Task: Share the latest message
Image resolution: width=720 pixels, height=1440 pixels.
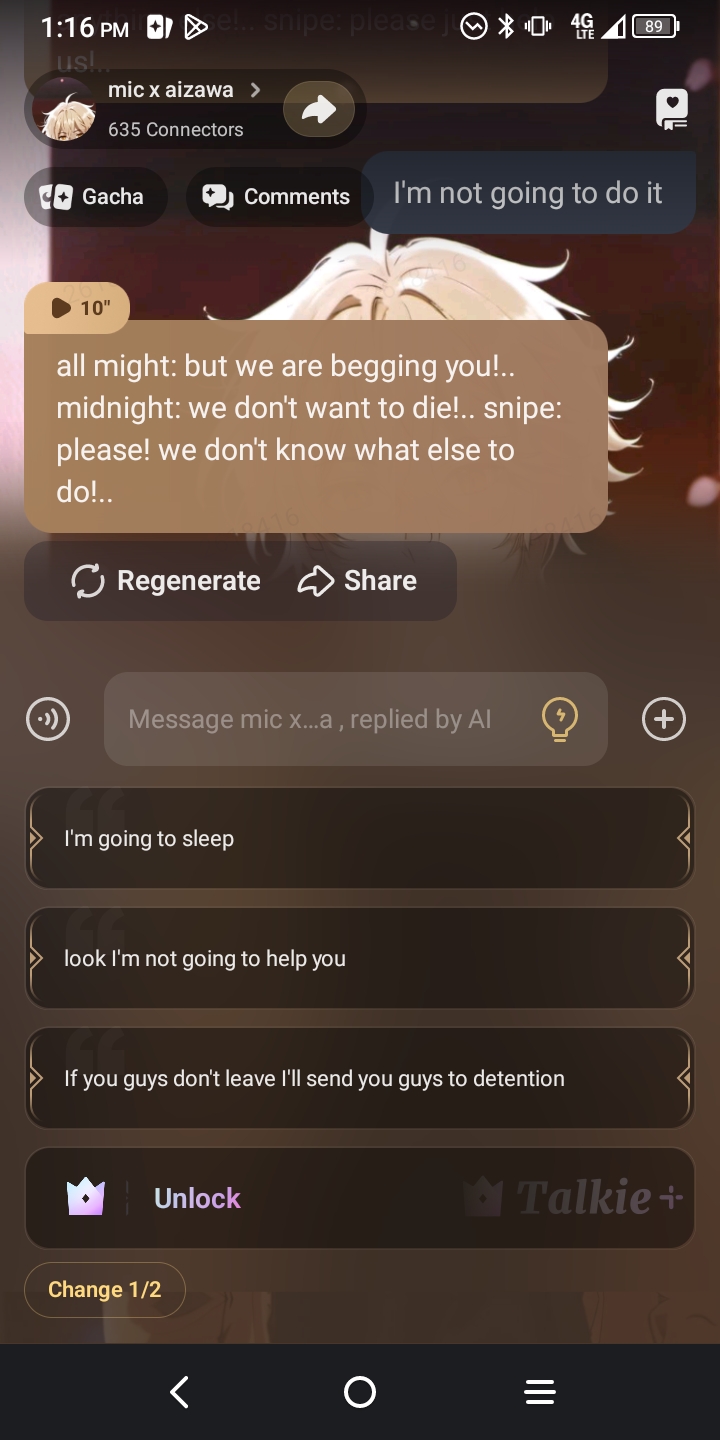Action: click(358, 581)
